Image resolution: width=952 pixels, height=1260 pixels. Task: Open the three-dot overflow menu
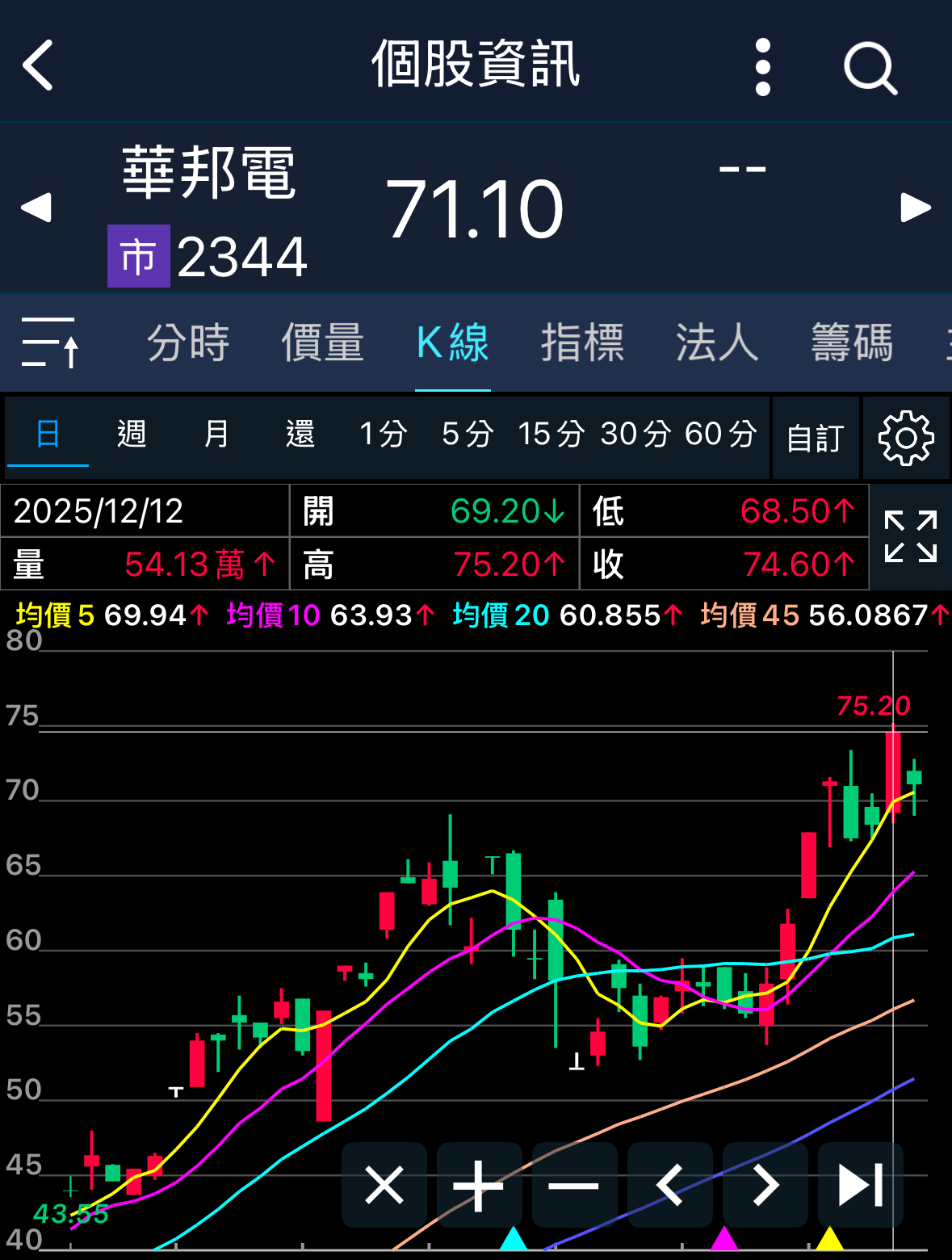(x=762, y=66)
